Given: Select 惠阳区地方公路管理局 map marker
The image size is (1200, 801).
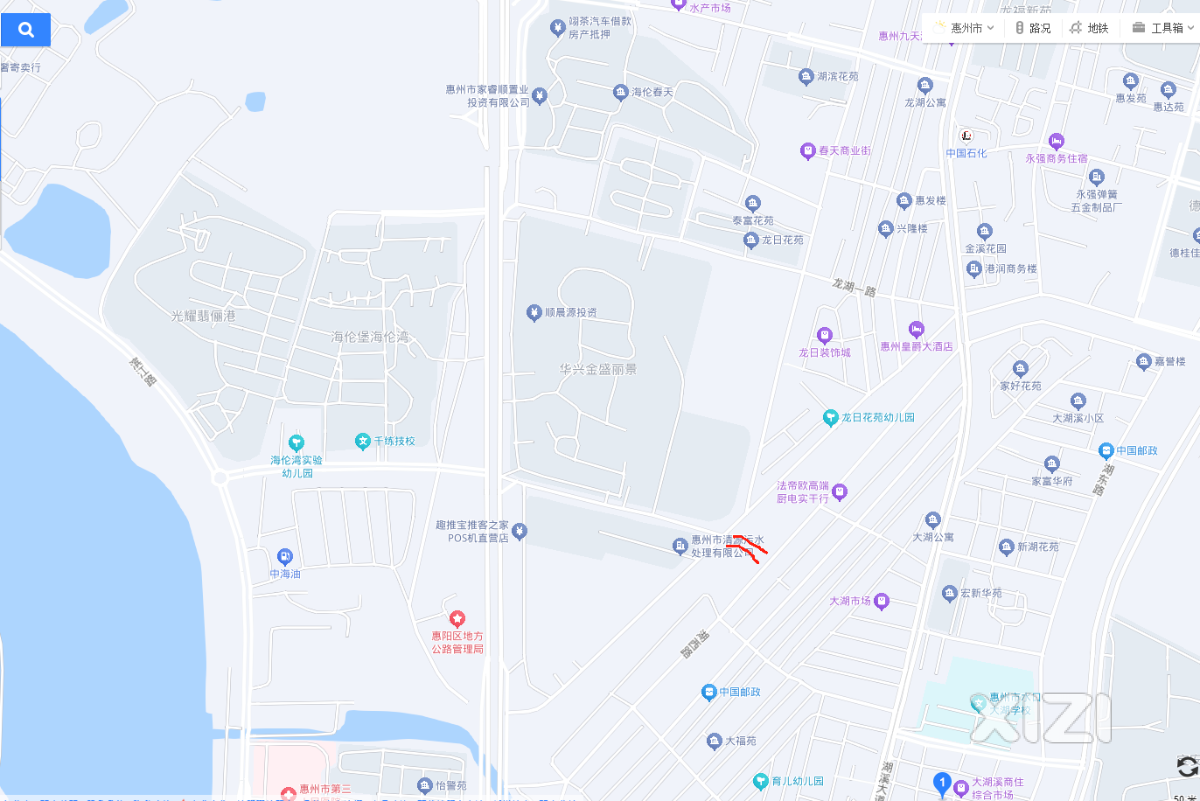Looking at the screenshot, I should [457, 619].
